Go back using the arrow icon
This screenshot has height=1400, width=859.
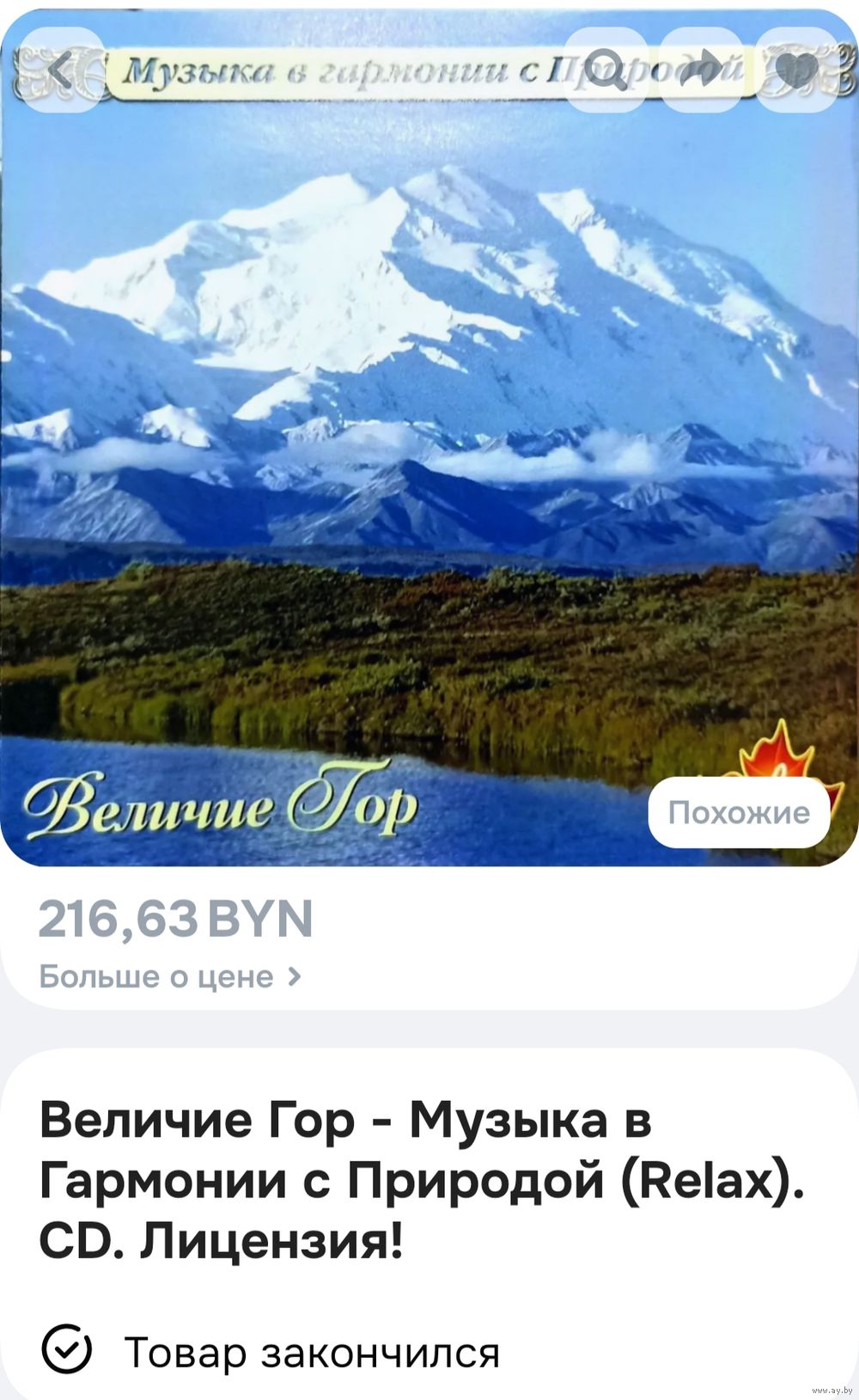coord(61,70)
